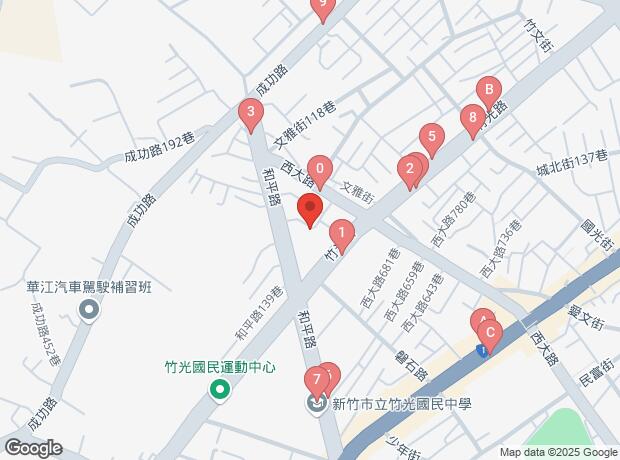Select map marker number 1
Viewport: 620px width, 460px height.
point(341,237)
